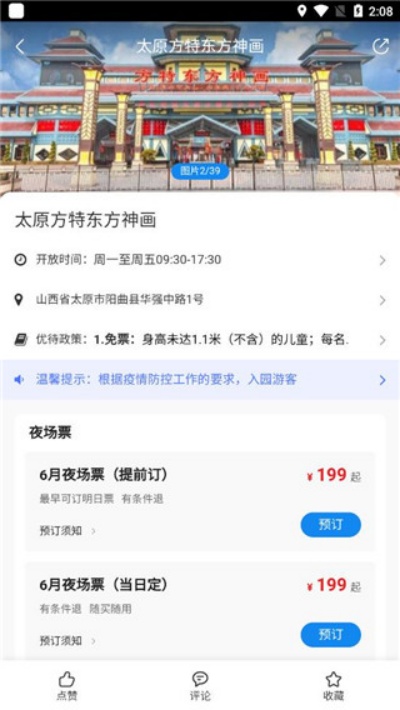400x710 pixels.
Task: Like this attraction with 点赞
Action: pos(67,686)
